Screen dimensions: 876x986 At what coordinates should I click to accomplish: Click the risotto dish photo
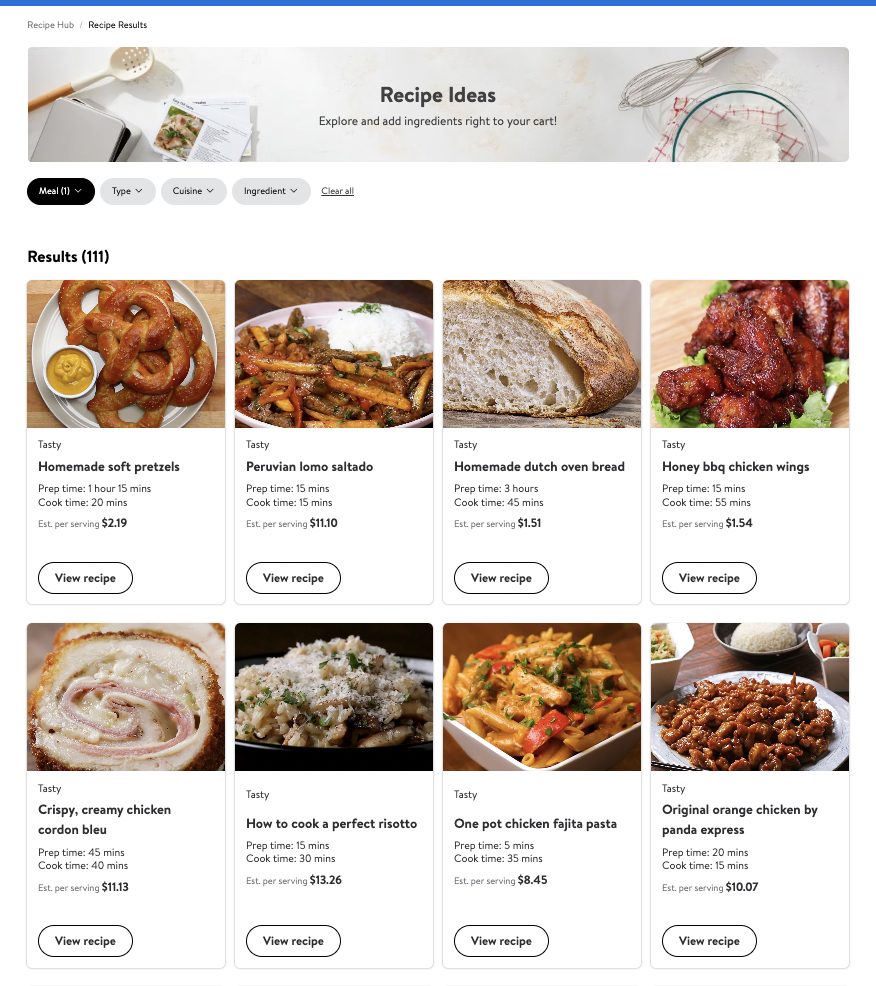point(333,696)
